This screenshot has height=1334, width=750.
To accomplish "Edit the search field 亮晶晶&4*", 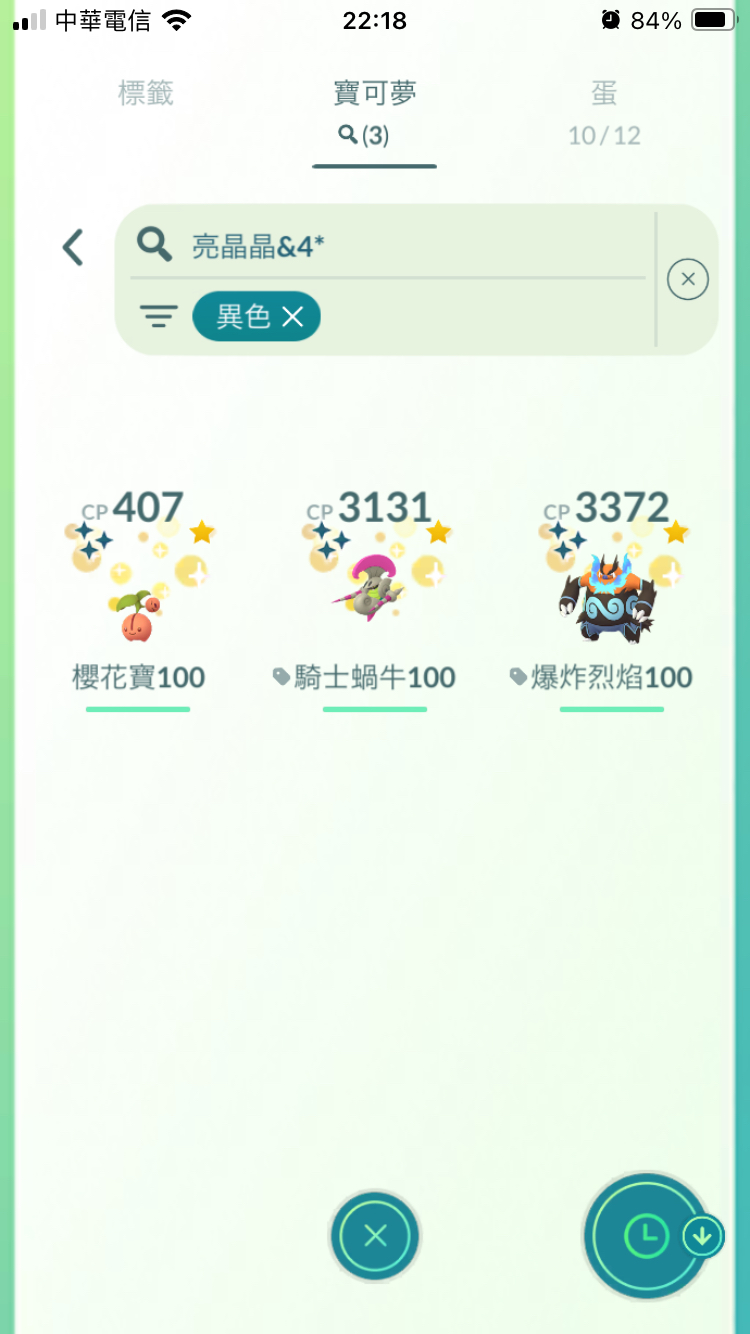I will click(x=400, y=245).
